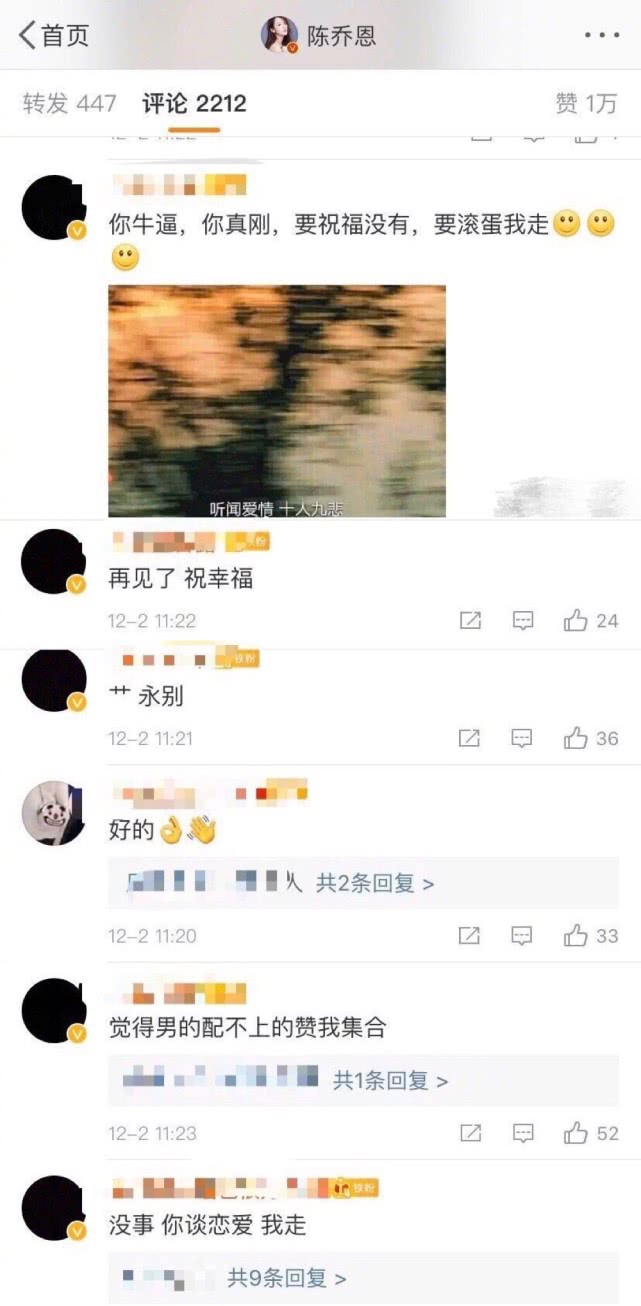
Task: Open the three-dot overflow menu
Action: tap(602, 35)
